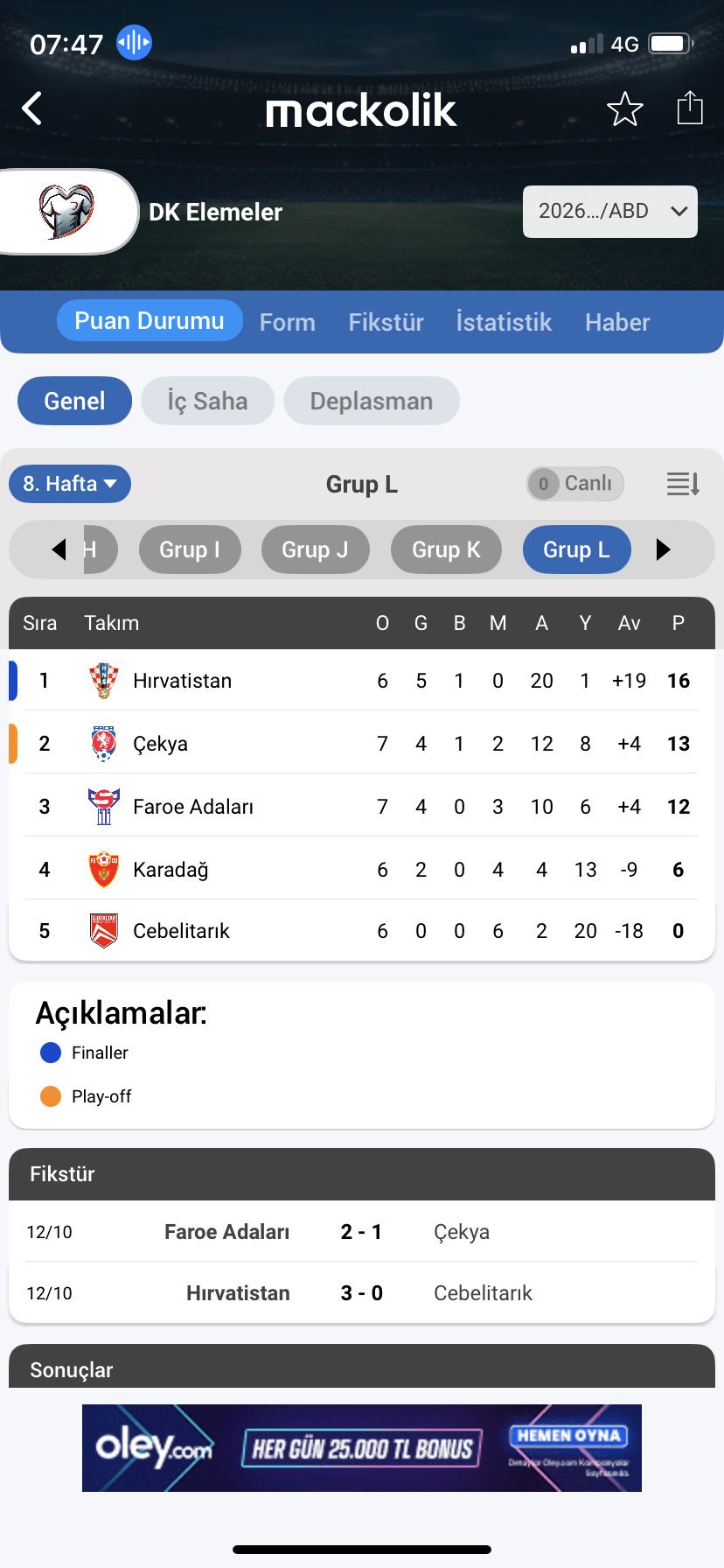Select the Grup I chip
Image resolution: width=724 pixels, height=1568 pixels.
pos(190,549)
